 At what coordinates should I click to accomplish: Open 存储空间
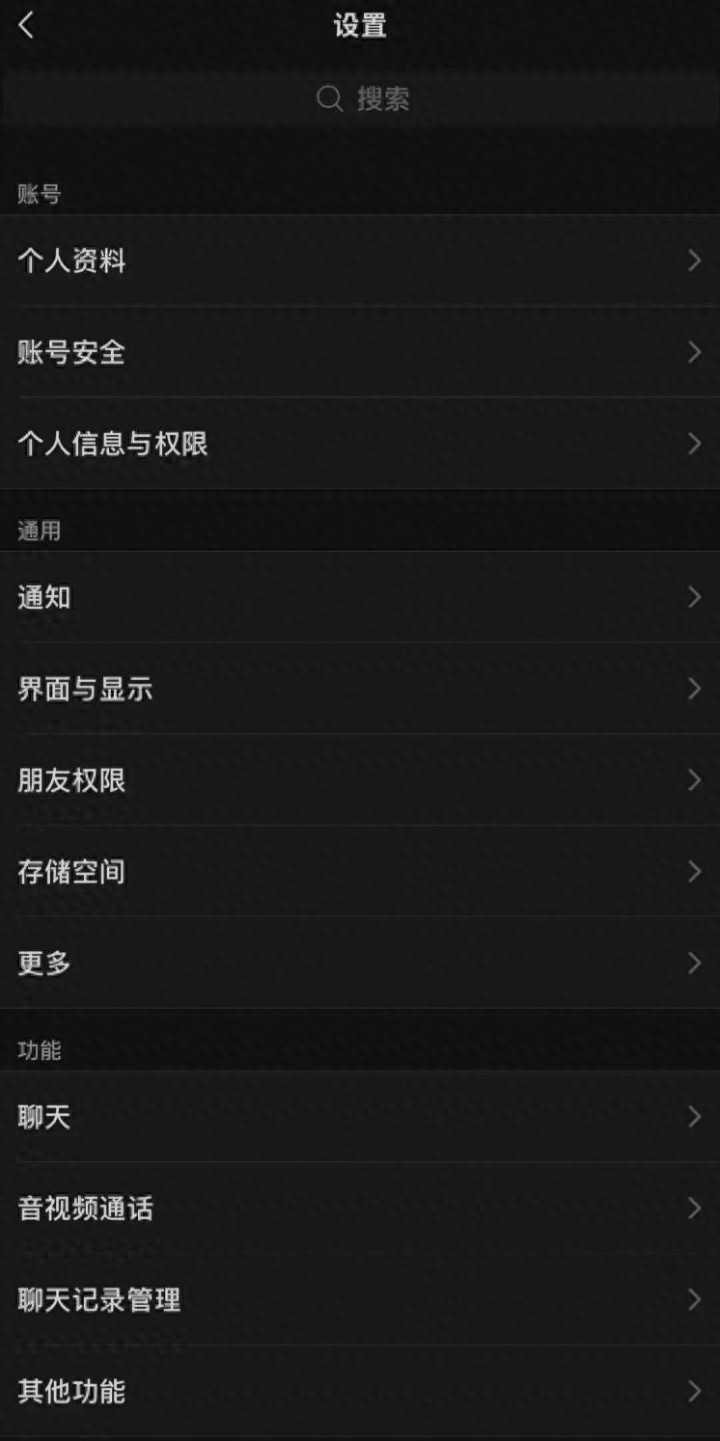pyautogui.click(x=360, y=871)
